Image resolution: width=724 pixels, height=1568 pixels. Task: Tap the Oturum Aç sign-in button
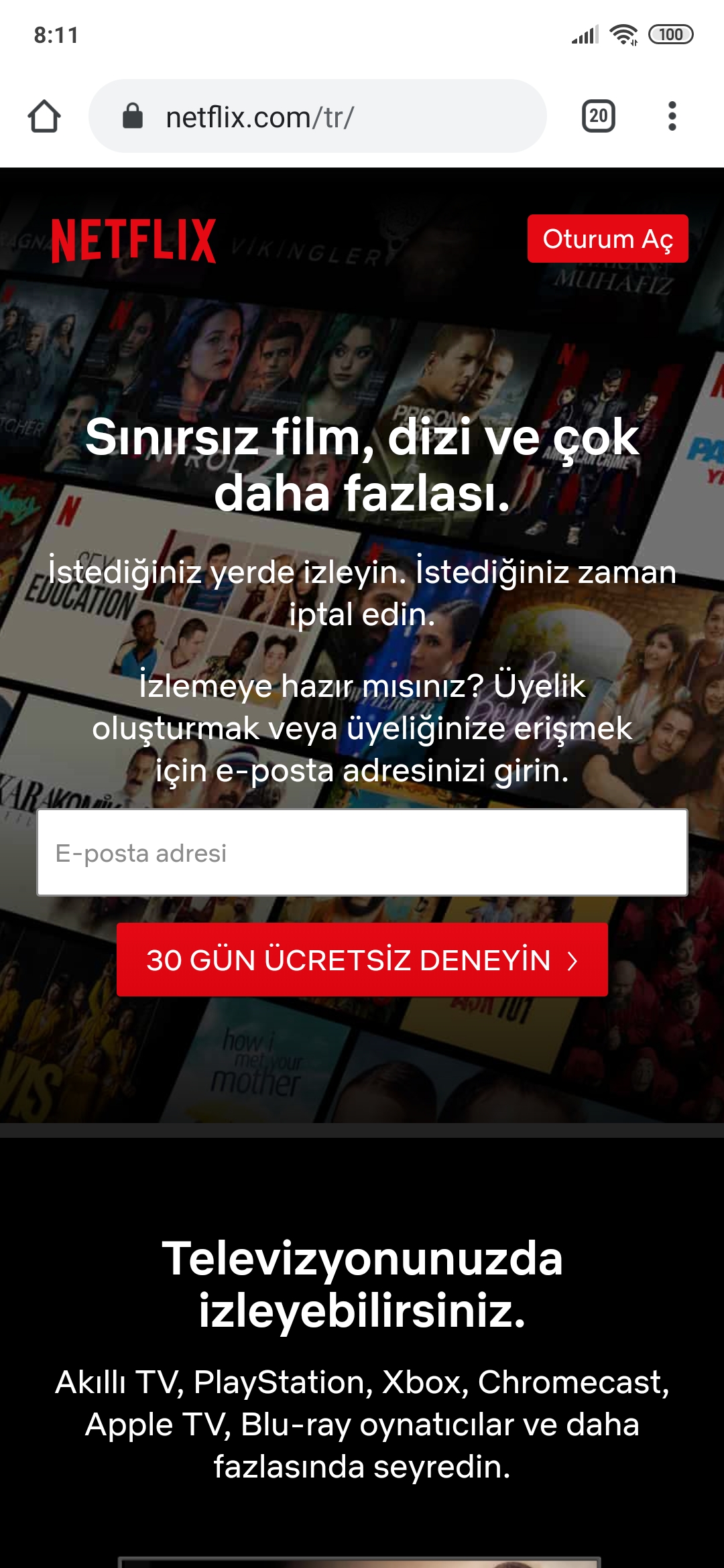pos(607,239)
